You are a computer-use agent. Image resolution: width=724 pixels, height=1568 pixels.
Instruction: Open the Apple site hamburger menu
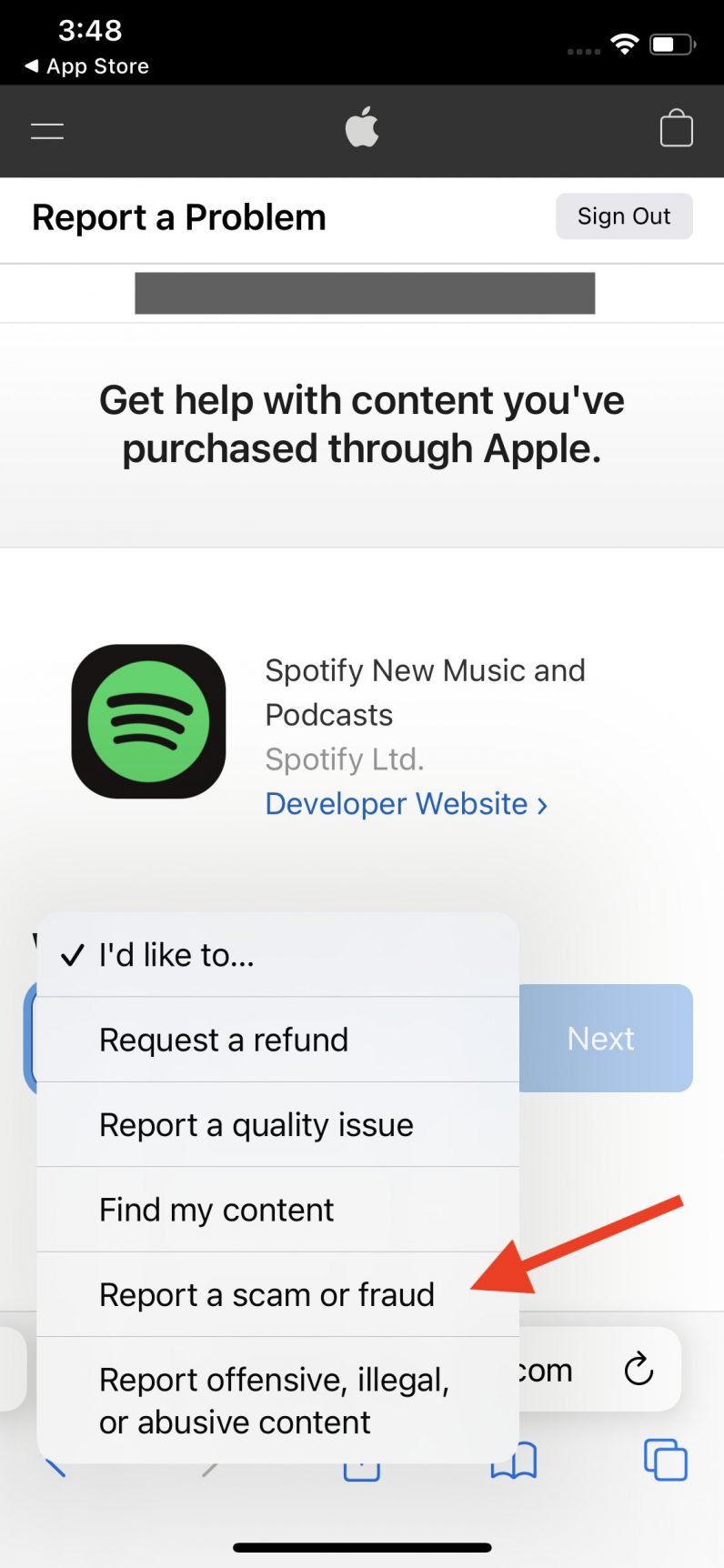point(47,131)
